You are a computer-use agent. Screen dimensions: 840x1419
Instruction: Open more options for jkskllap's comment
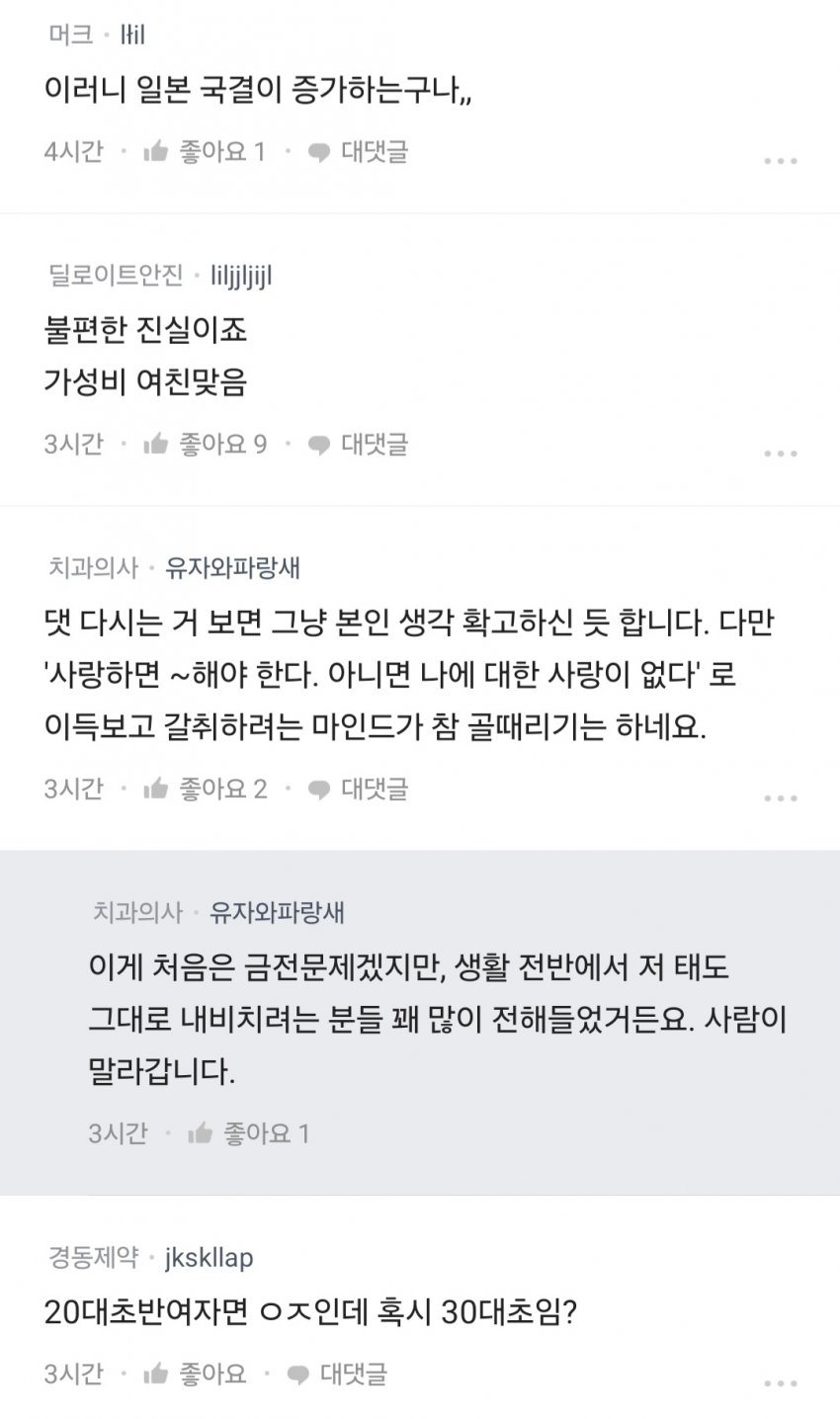tap(780, 1382)
